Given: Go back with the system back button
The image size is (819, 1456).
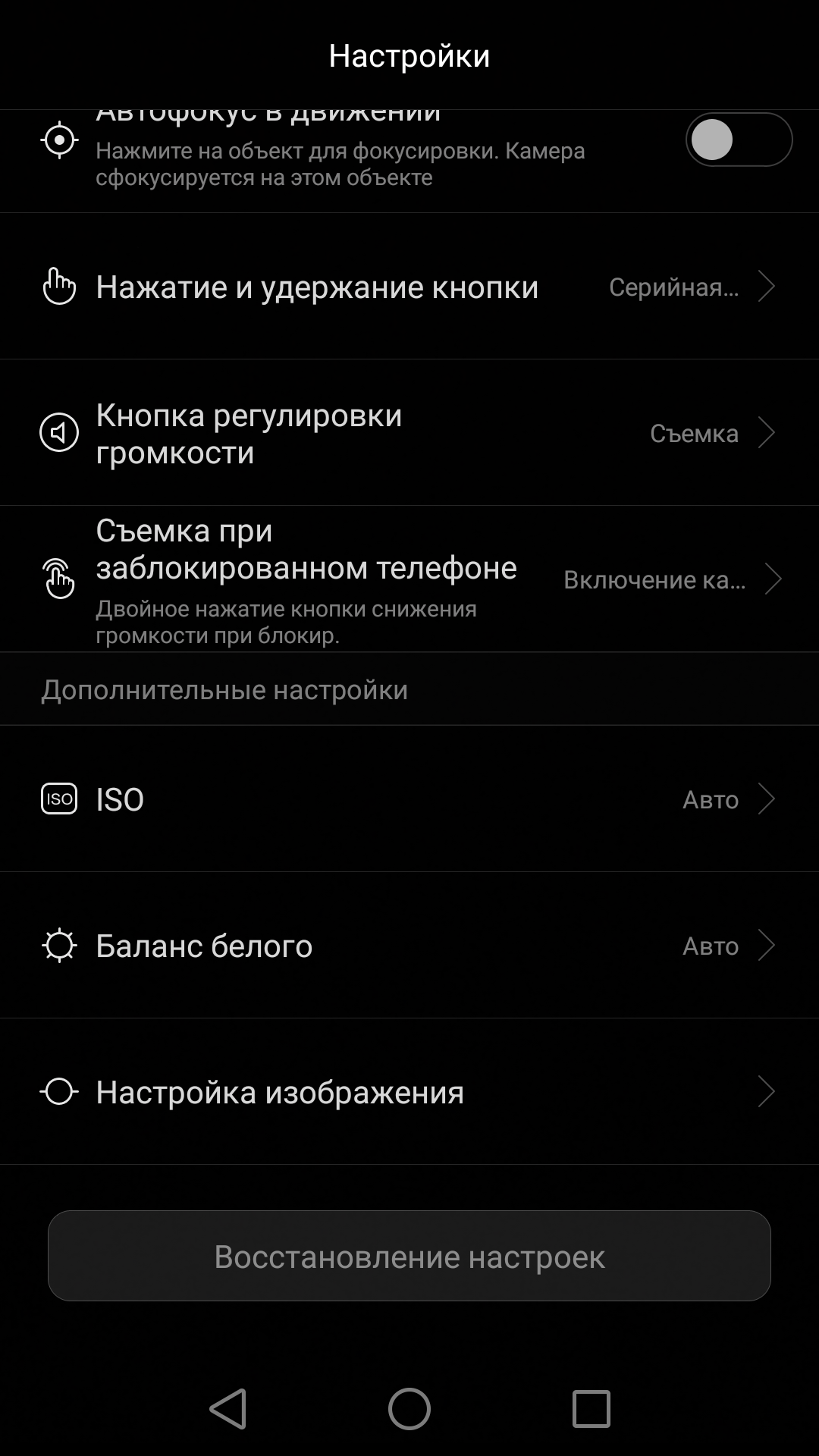Looking at the screenshot, I should tap(227, 1409).
